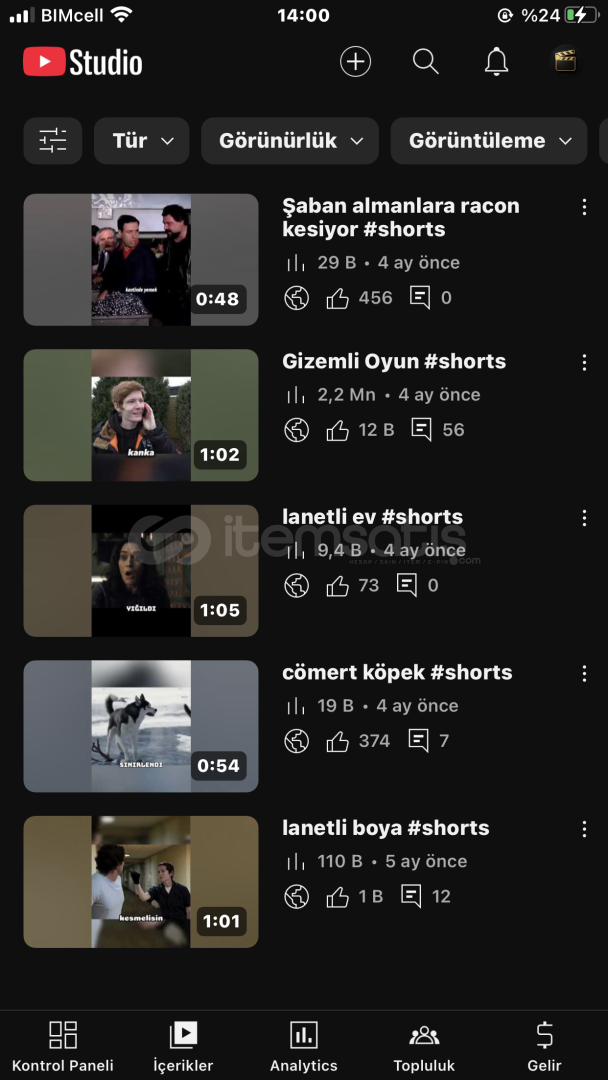Go to the Topluluk tab
This screenshot has width=608, height=1080.
click(x=424, y=1046)
